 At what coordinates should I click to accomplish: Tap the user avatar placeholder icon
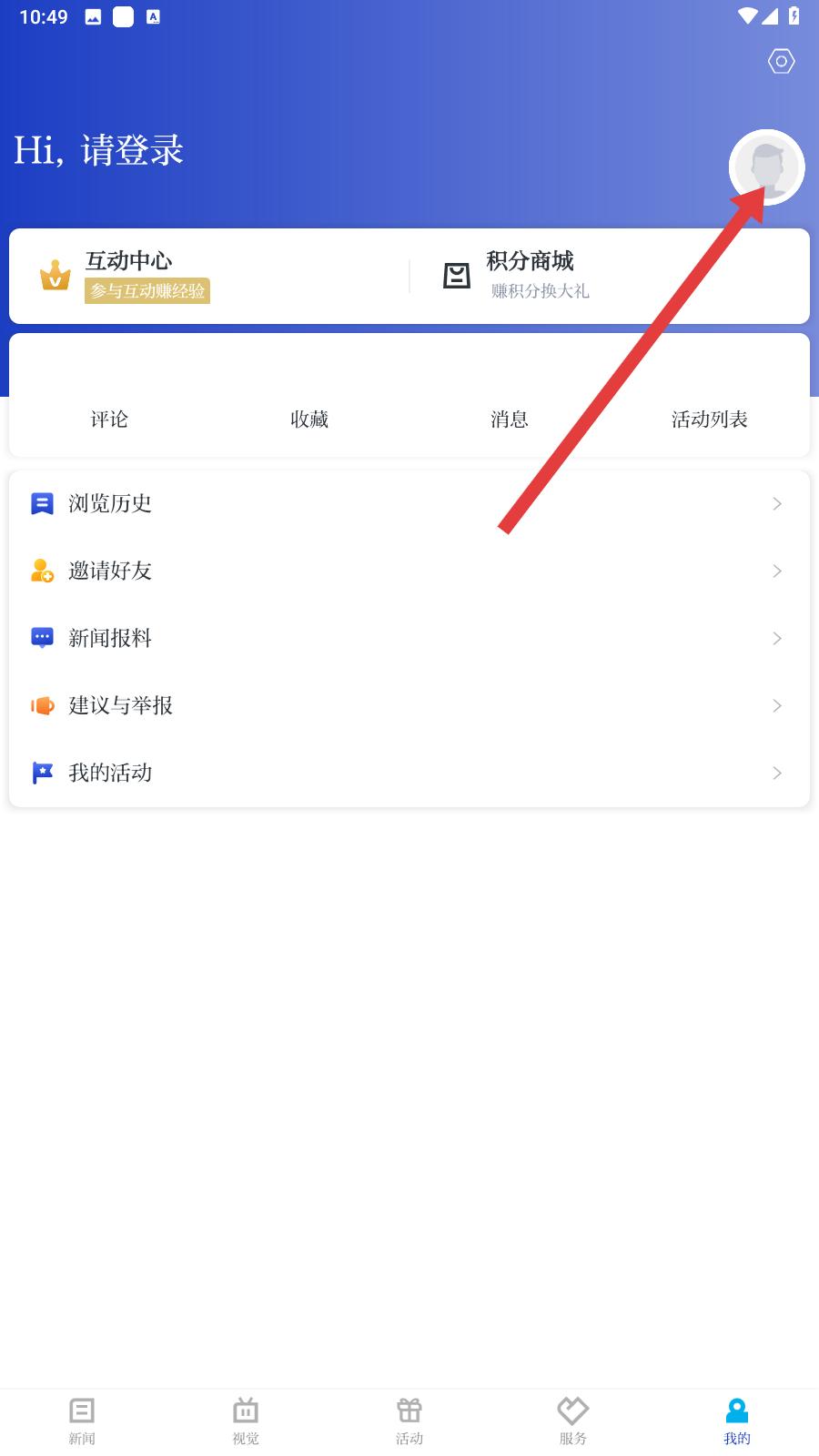coord(767,167)
